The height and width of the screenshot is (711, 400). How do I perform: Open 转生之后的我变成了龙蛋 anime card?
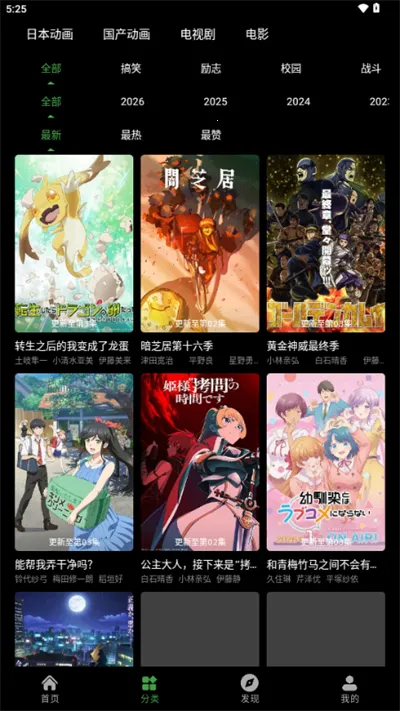(x=74, y=243)
